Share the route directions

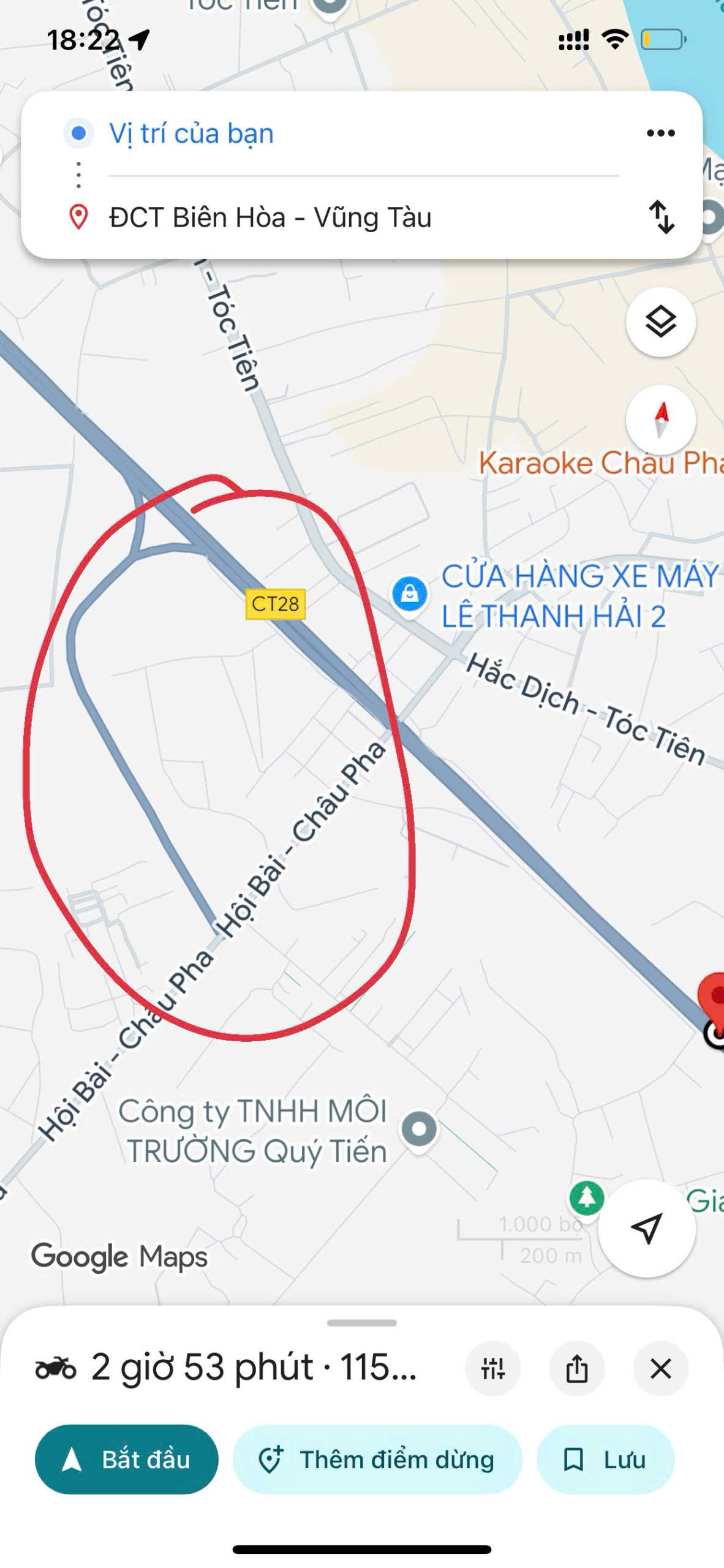(x=576, y=1368)
